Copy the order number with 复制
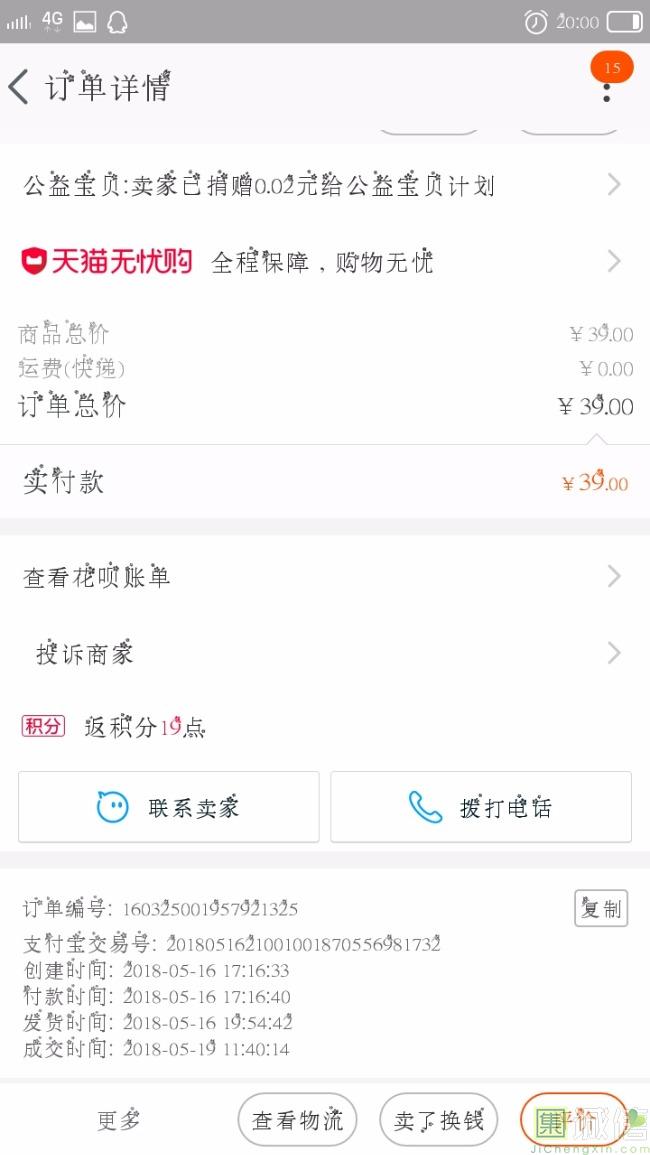 pos(601,908)
